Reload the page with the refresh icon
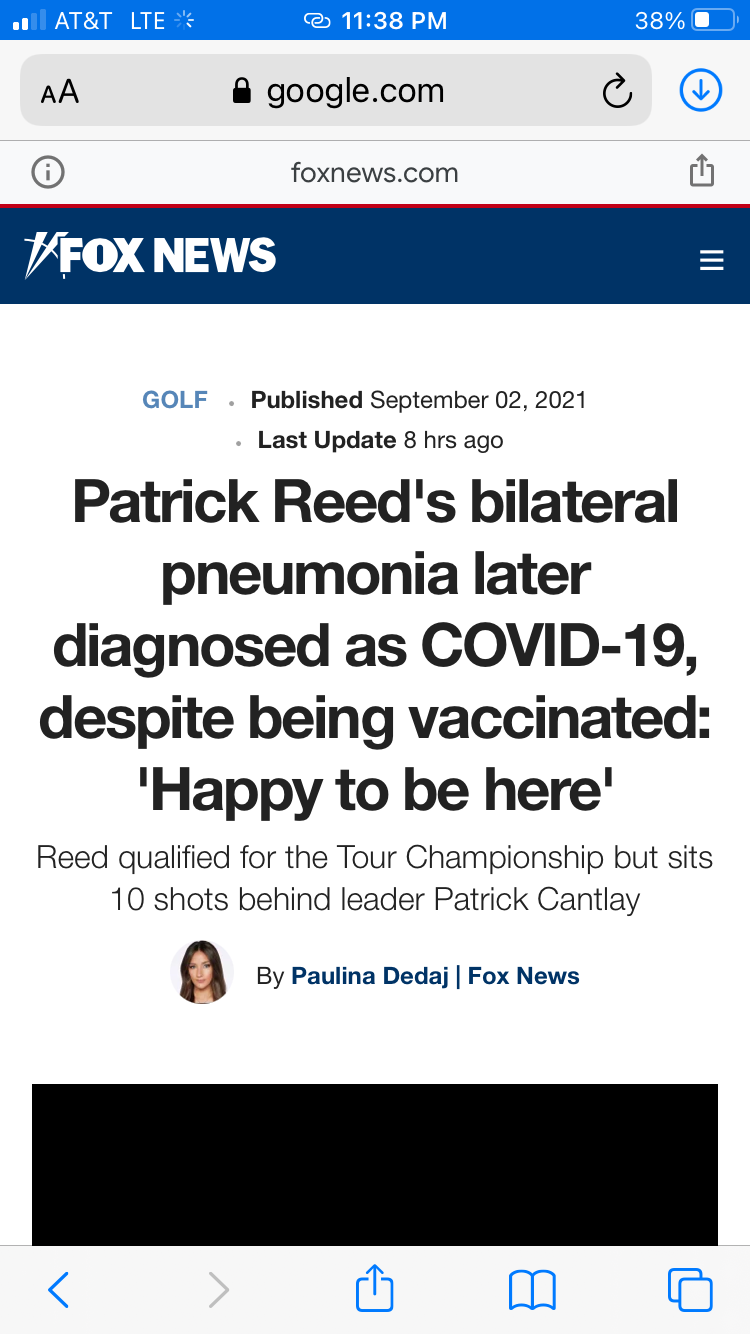The height and width of the screenshot is (1334, 750). (618, 90)
